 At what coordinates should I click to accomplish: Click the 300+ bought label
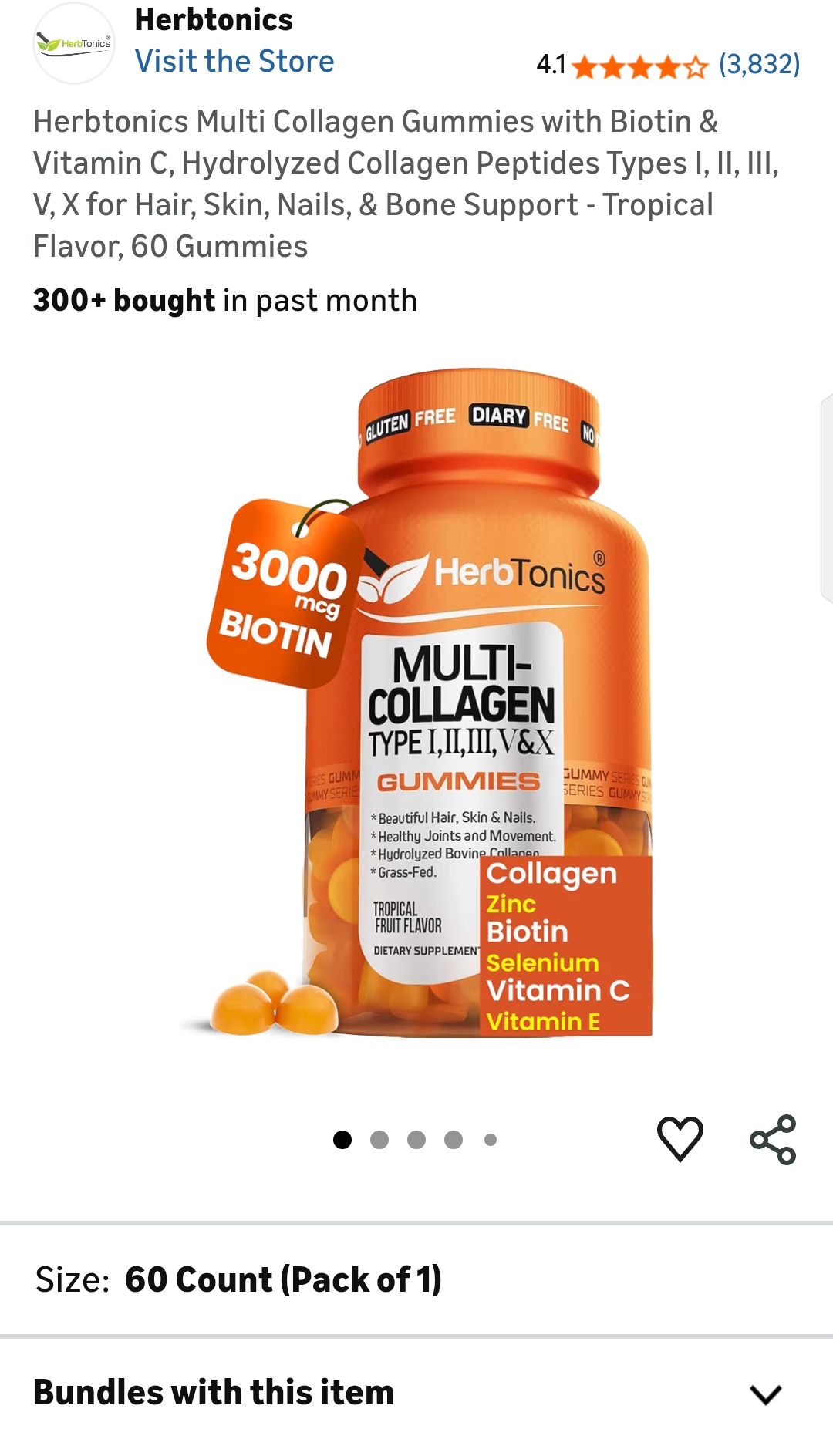tap(123, 301)
